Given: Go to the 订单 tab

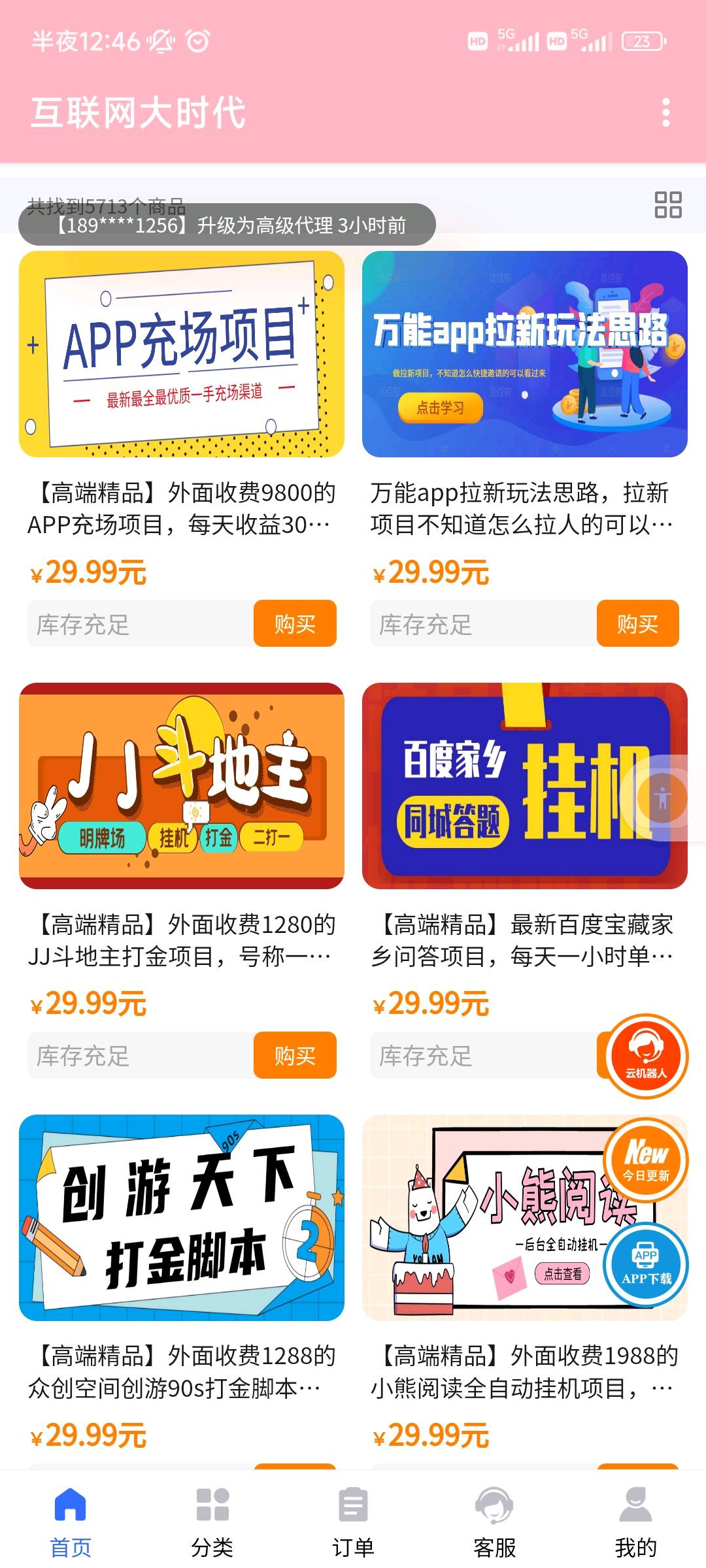Looking at the screenshot, I should [x=353, y=1520].
